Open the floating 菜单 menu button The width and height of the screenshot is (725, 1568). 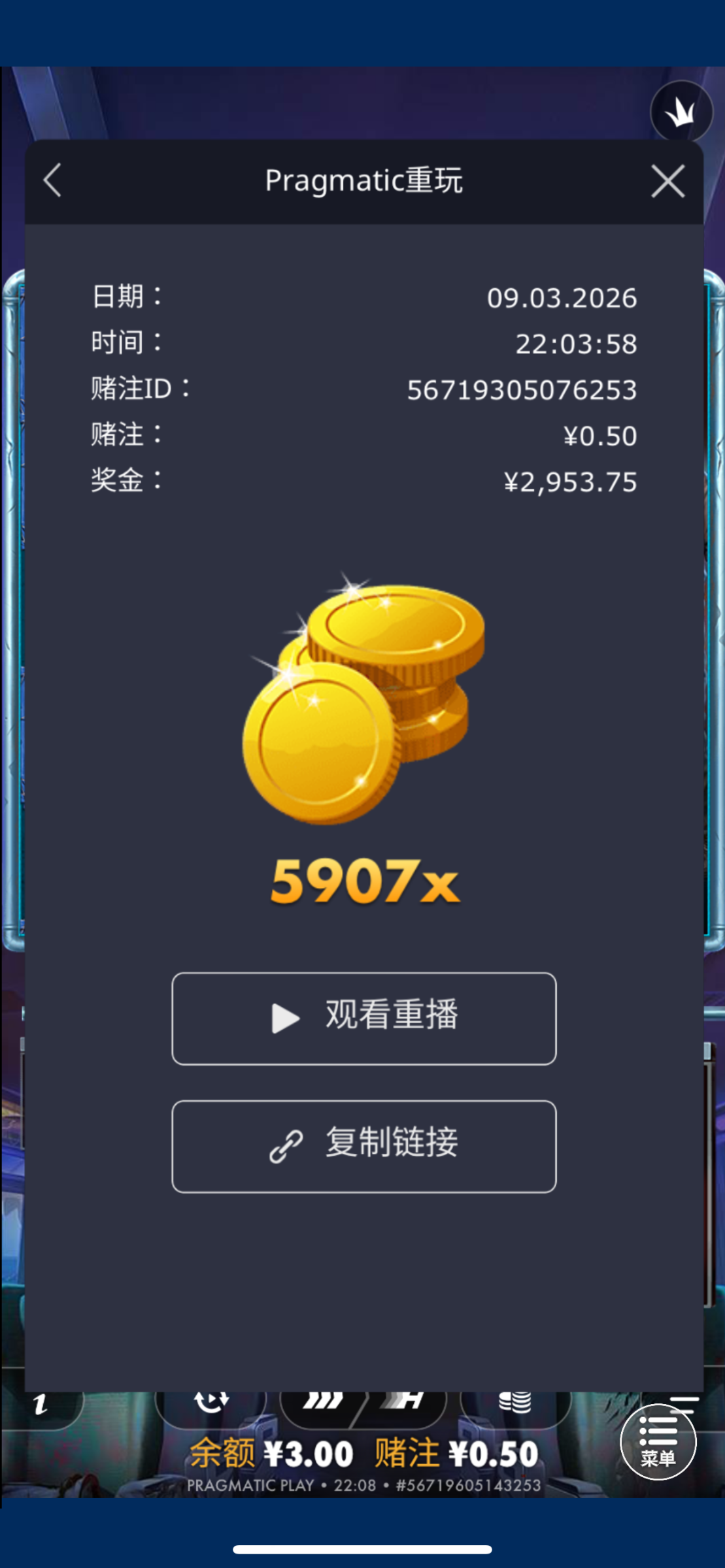tap(658, 1441)
